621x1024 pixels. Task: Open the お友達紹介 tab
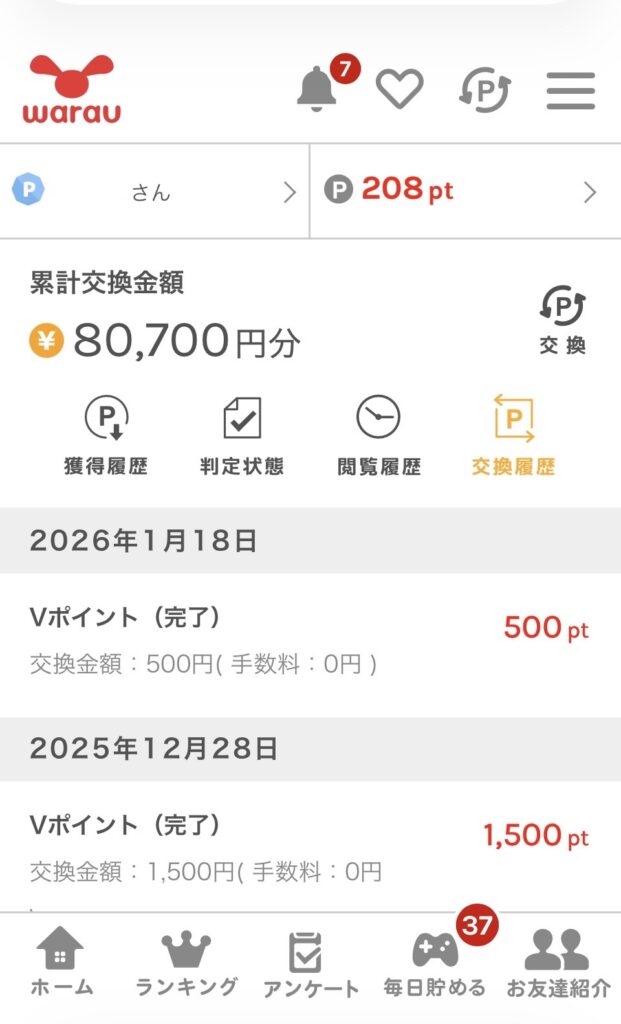[557, 962]
